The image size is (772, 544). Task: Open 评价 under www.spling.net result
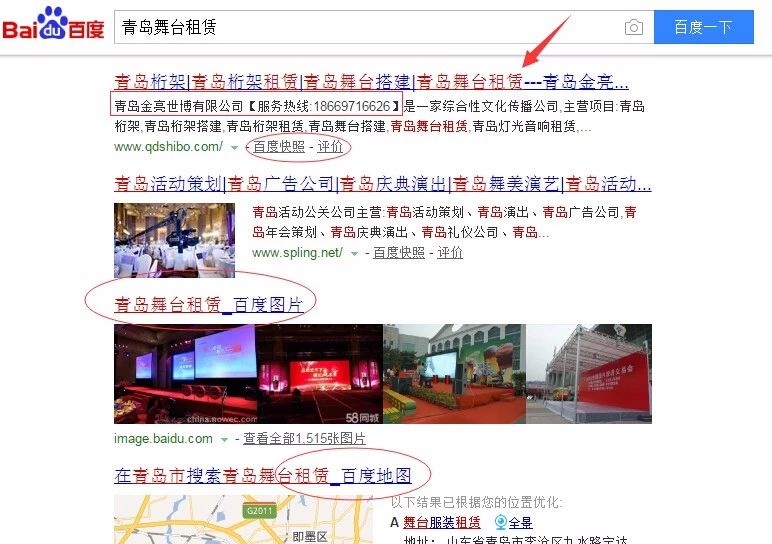[x=450, y=253]
